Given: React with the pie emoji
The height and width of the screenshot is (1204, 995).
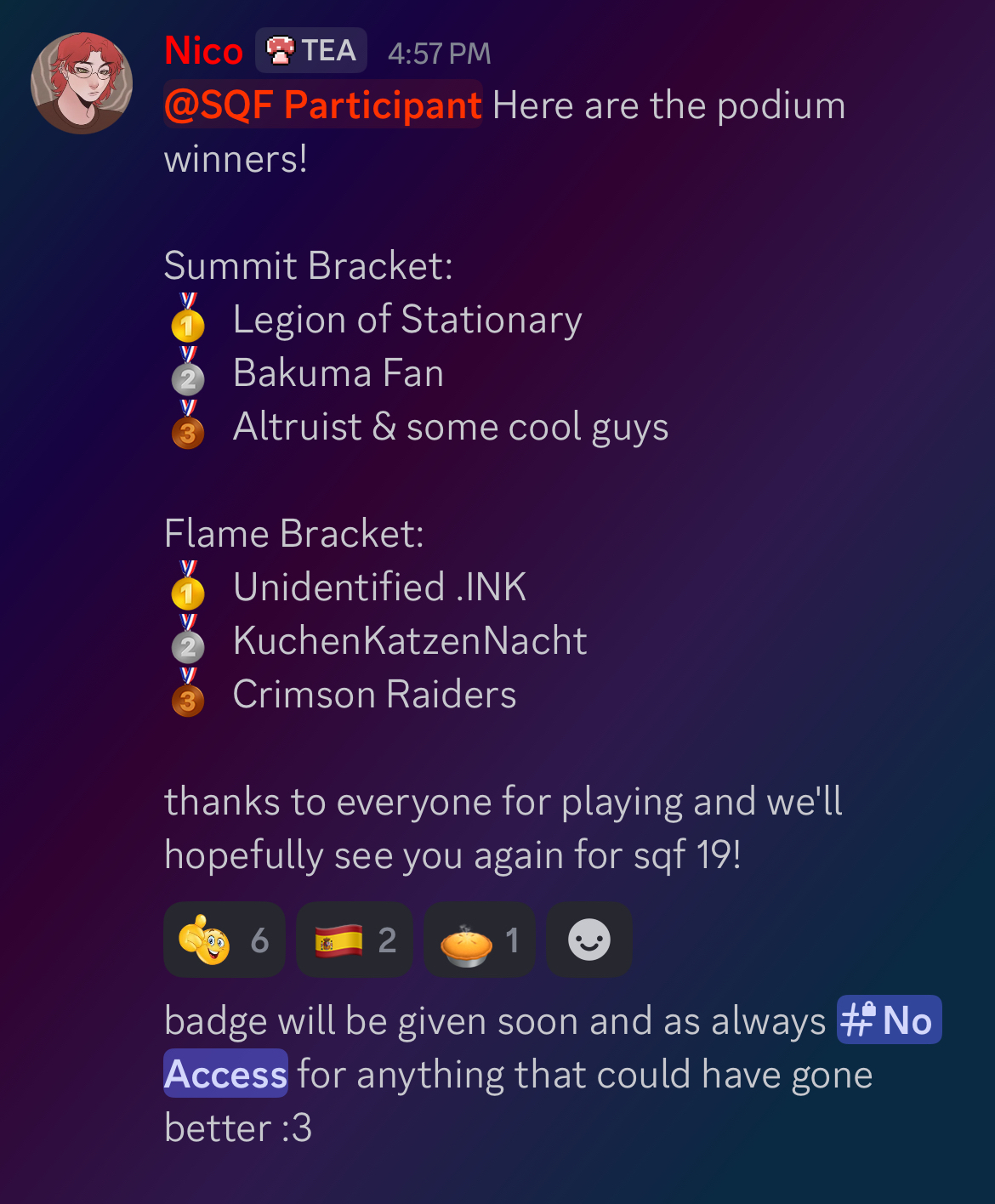Looking at the screenshot, I should click(x=479, y=940).
